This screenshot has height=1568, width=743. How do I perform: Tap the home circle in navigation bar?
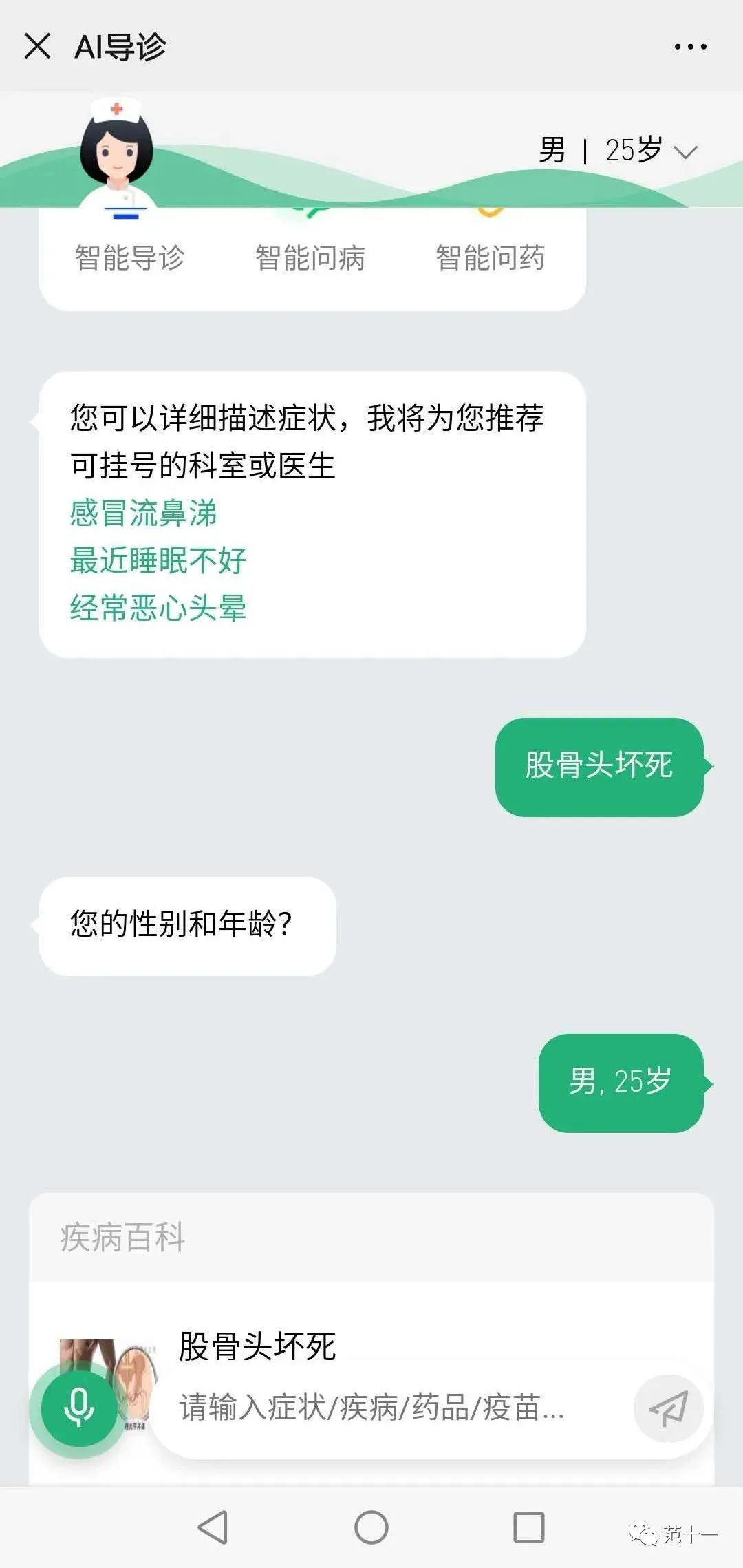point(371,1527)
